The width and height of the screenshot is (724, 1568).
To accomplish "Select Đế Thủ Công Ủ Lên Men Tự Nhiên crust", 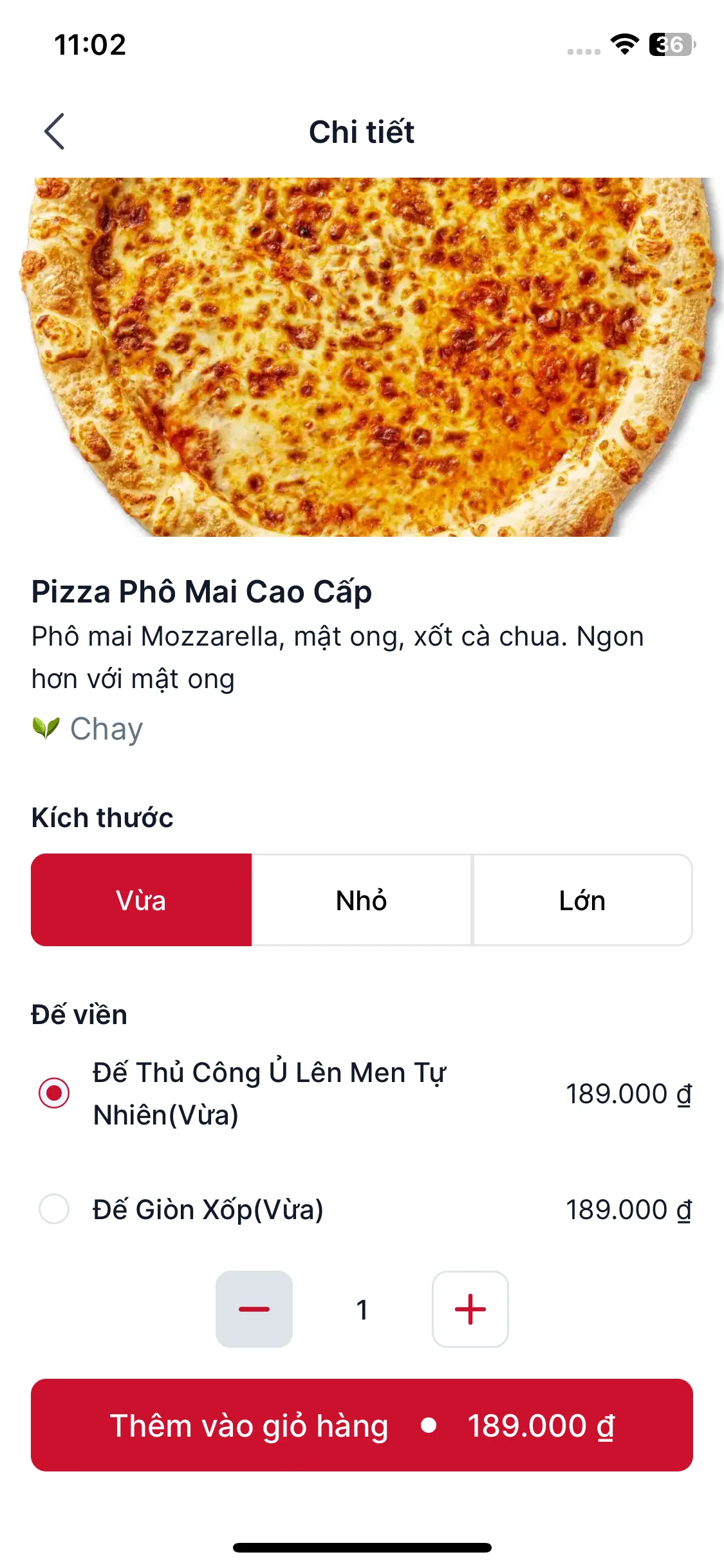I will point(54,1093).
